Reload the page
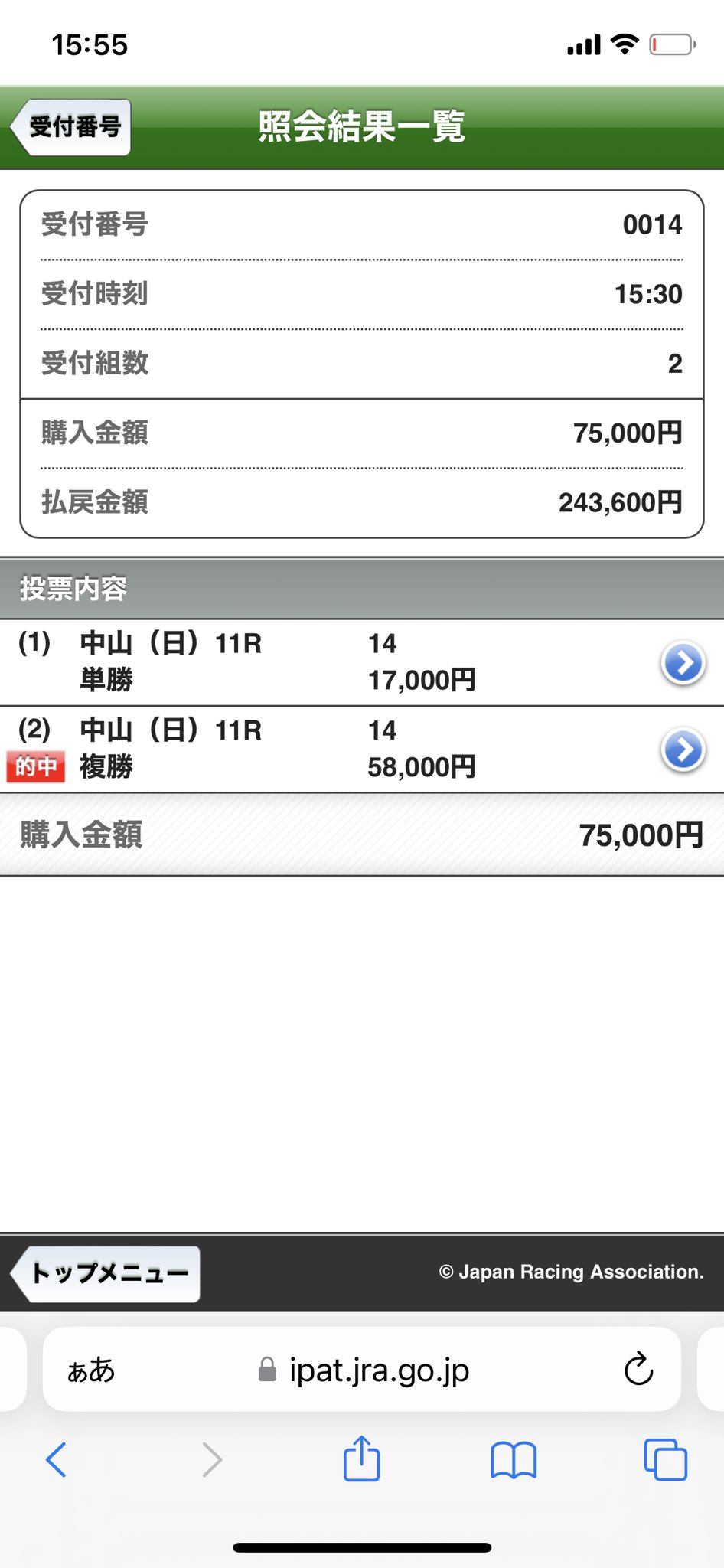724x1568 pixels. pyautogui.click(x=638, y=1370)
